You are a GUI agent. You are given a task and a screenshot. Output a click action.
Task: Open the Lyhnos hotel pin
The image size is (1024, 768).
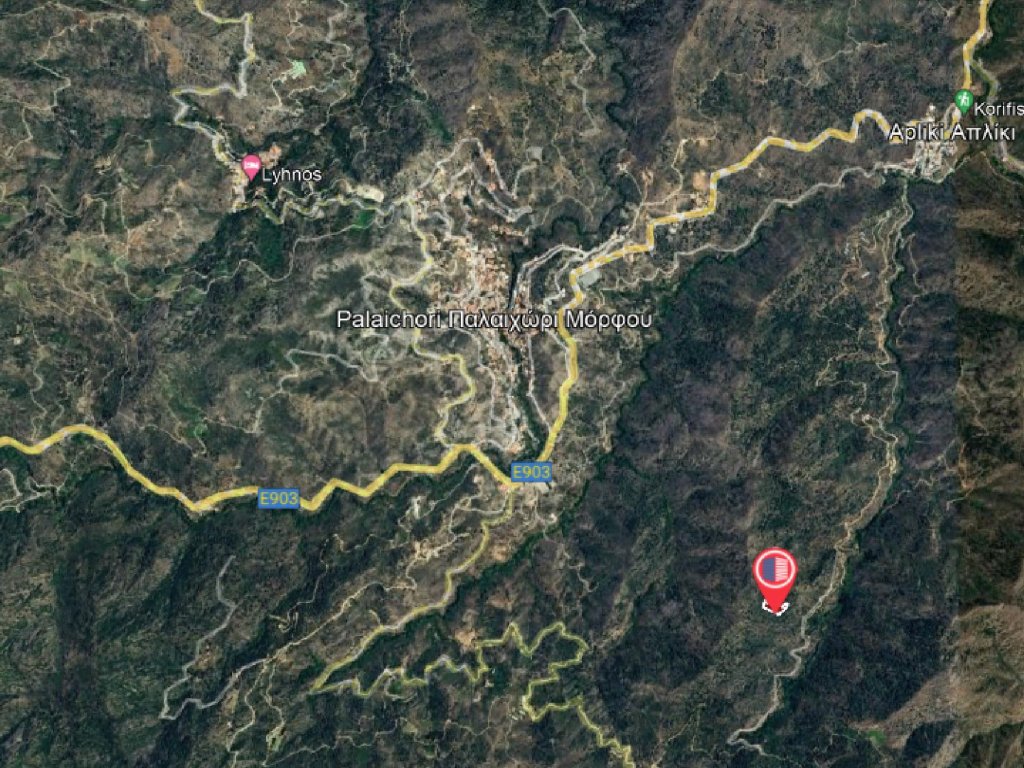pos(251,166)
